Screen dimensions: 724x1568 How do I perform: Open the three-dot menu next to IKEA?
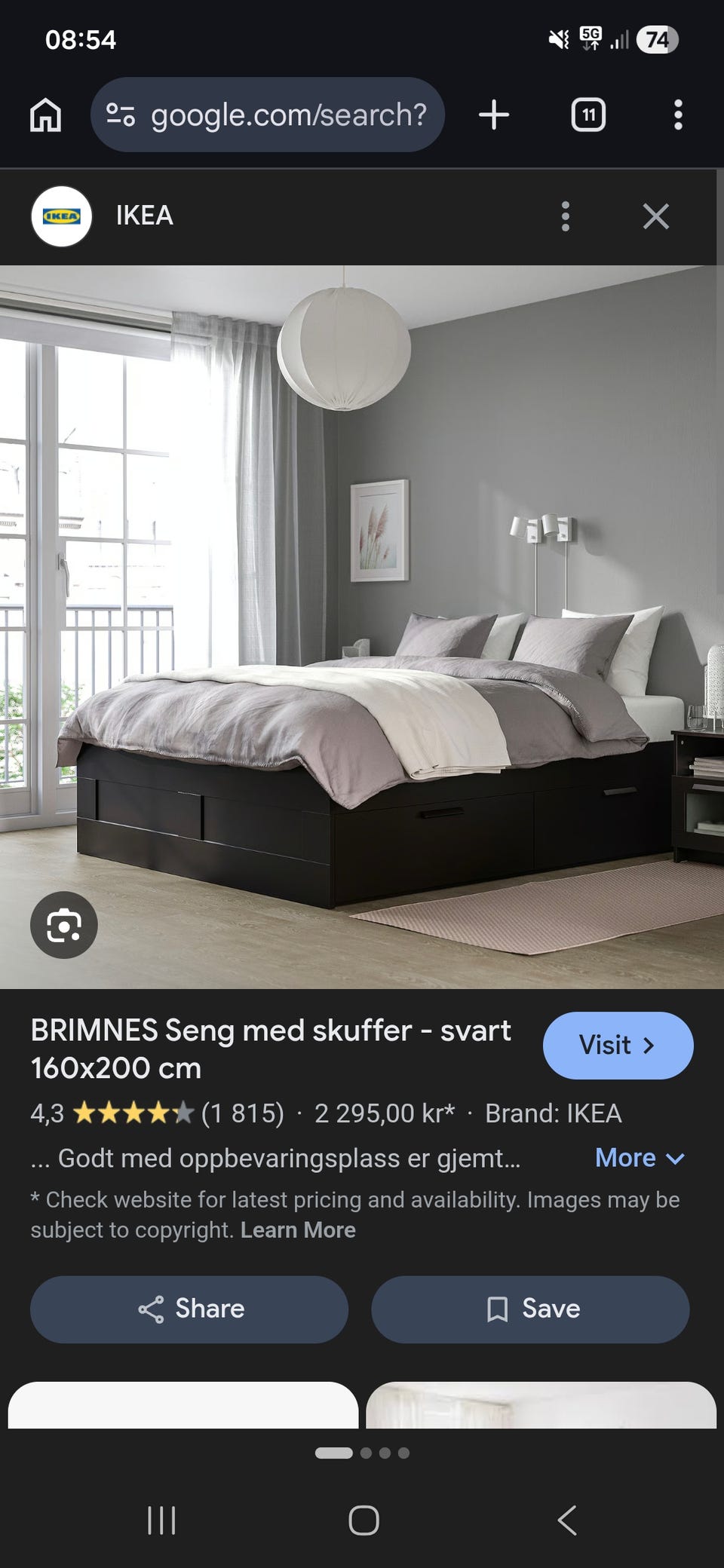[x=565, y=216]
